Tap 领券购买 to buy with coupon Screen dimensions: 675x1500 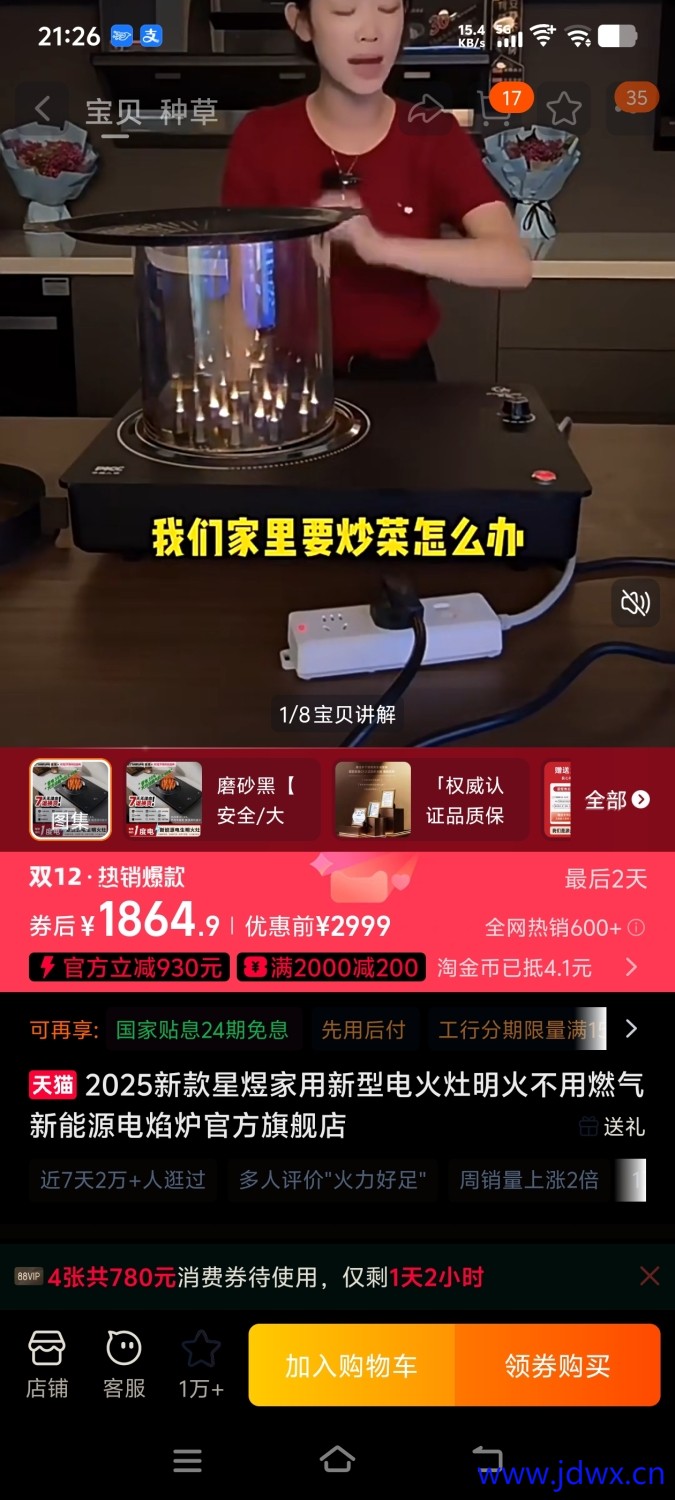click(x=557, y=1366)
